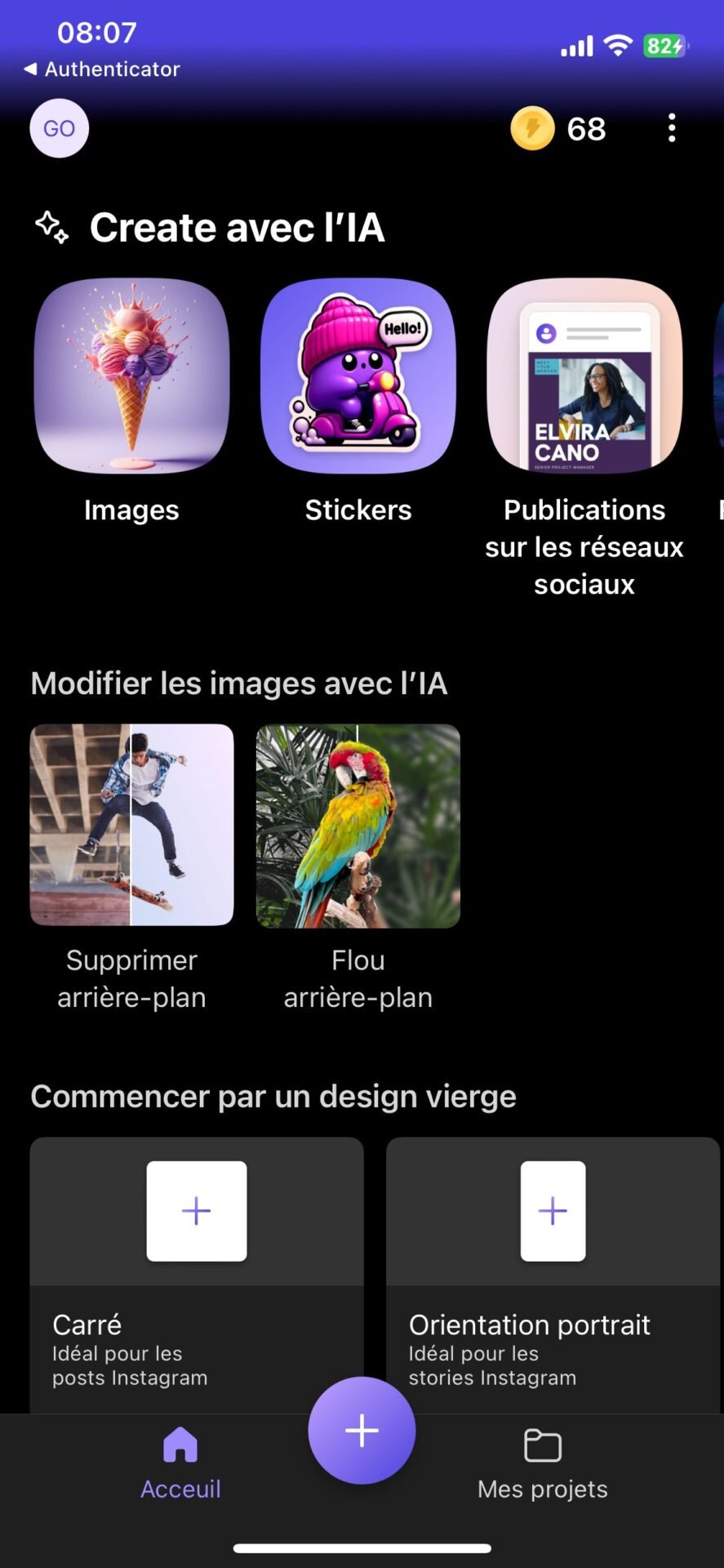Switch to the Acceuil tab
This screenshot has width=724, height=1568.
tap(180, 1463)
